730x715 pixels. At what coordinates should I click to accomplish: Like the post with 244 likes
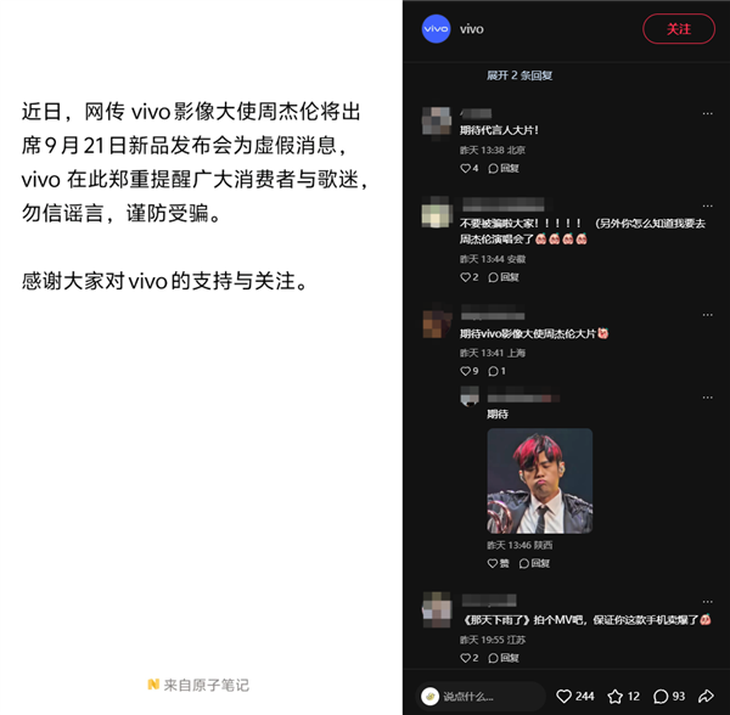click(x=575, y=696)
